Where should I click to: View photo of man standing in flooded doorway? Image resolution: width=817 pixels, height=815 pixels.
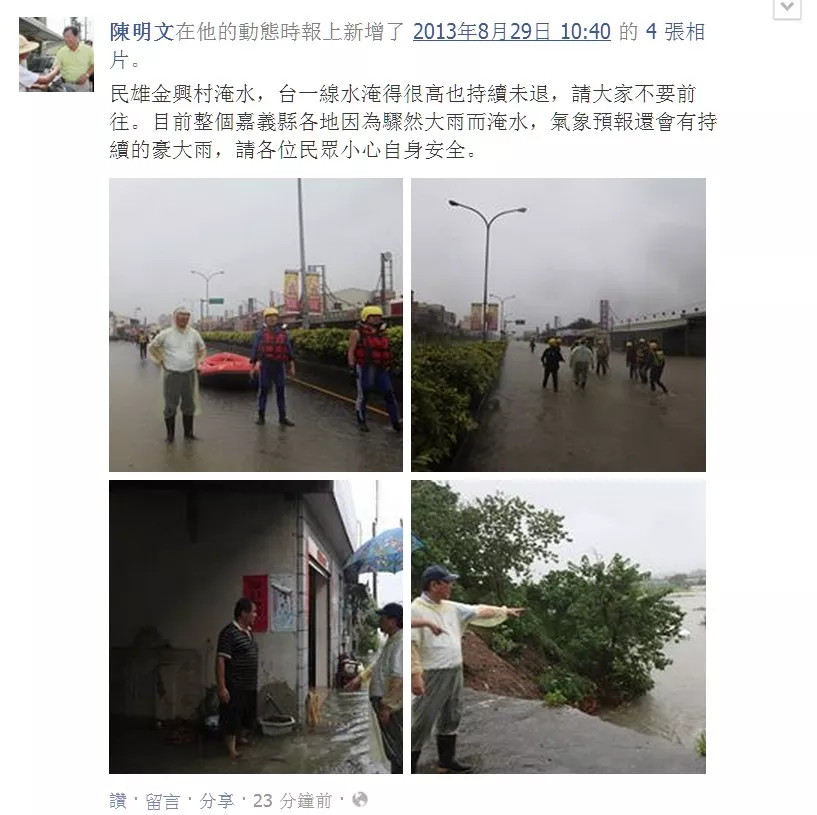click(256, 626)
